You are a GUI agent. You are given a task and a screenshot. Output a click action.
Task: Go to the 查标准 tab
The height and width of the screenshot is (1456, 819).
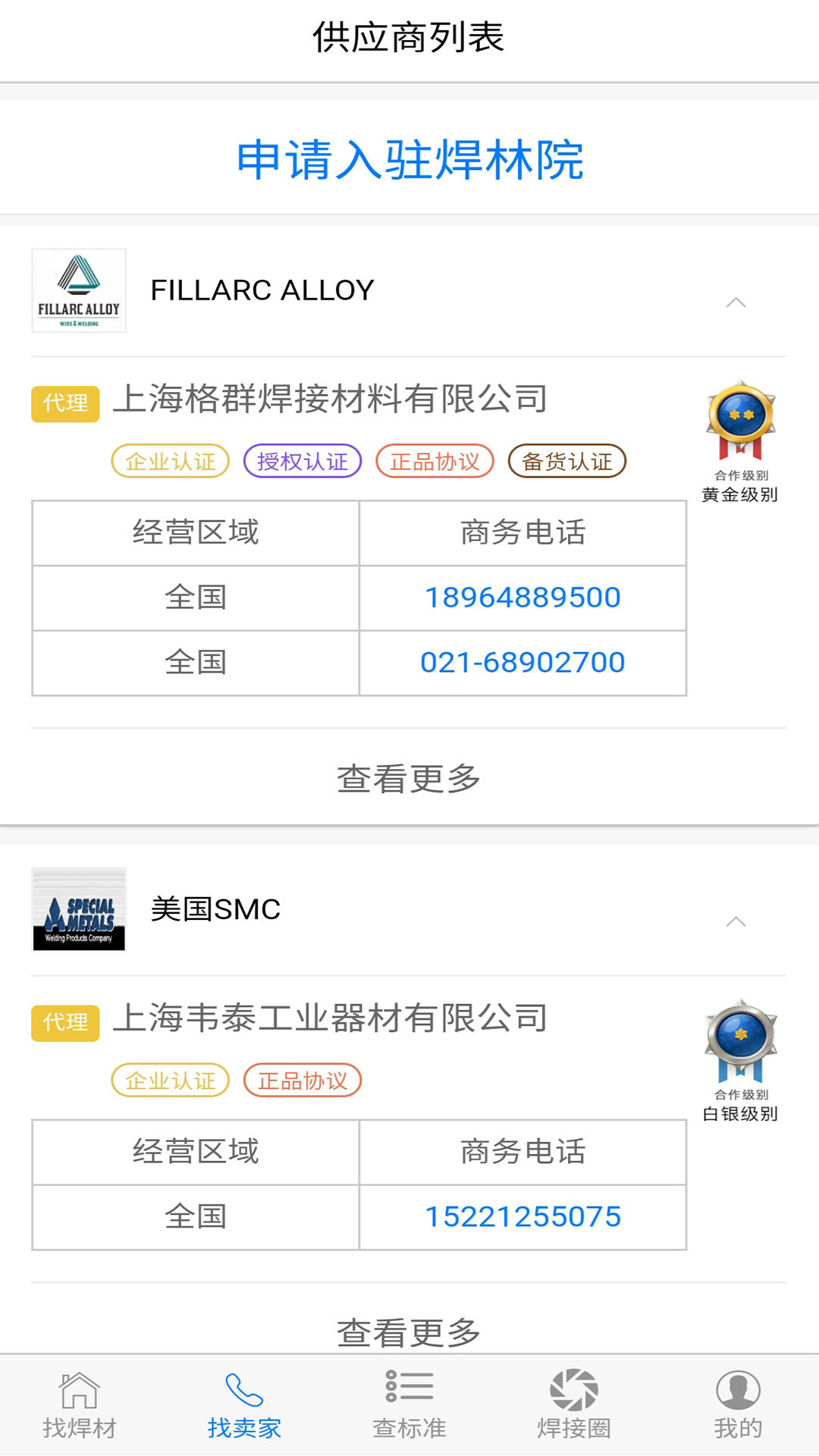click(x=409, y=1405)
